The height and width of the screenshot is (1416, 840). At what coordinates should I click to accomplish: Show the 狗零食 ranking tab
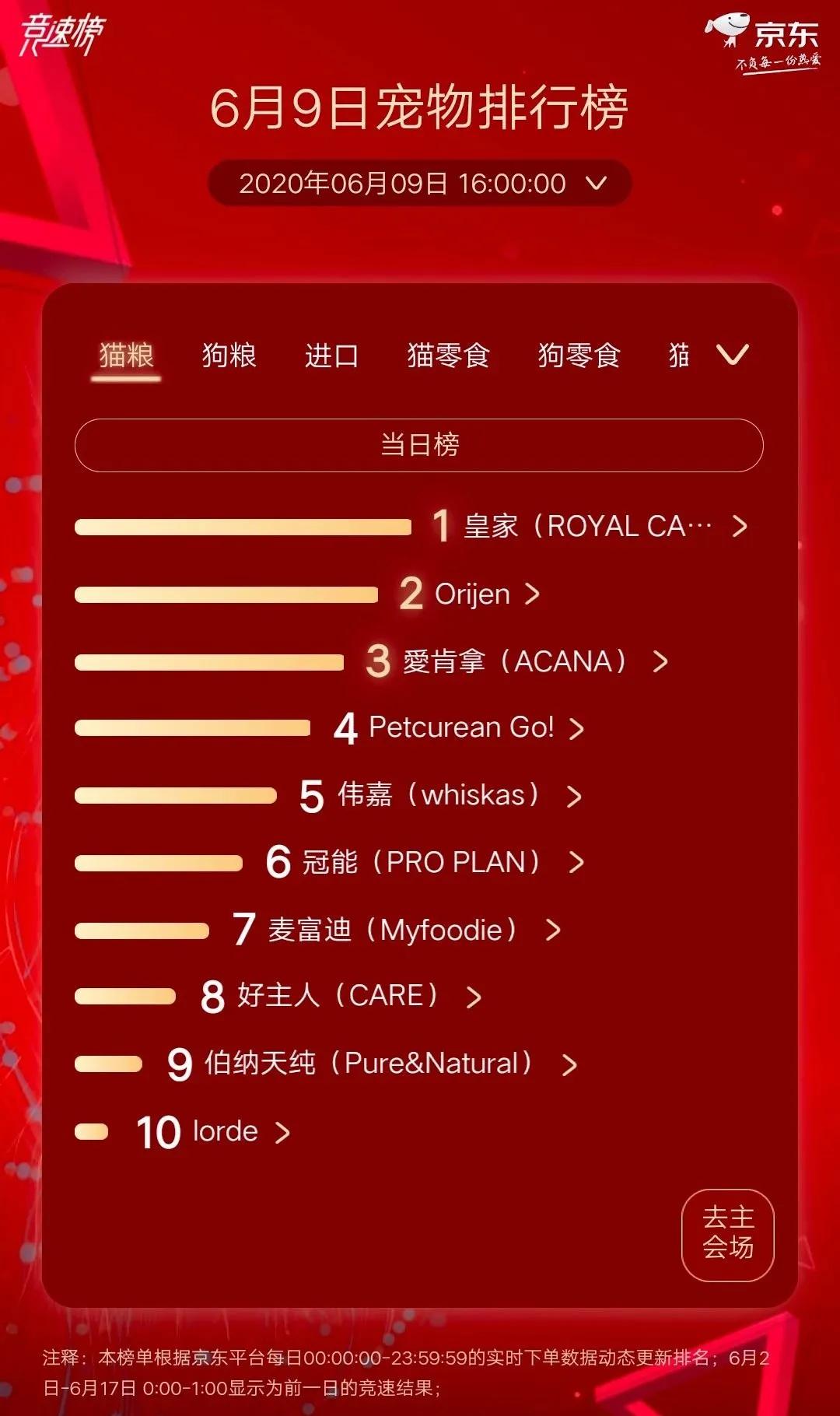click(579, 356)
